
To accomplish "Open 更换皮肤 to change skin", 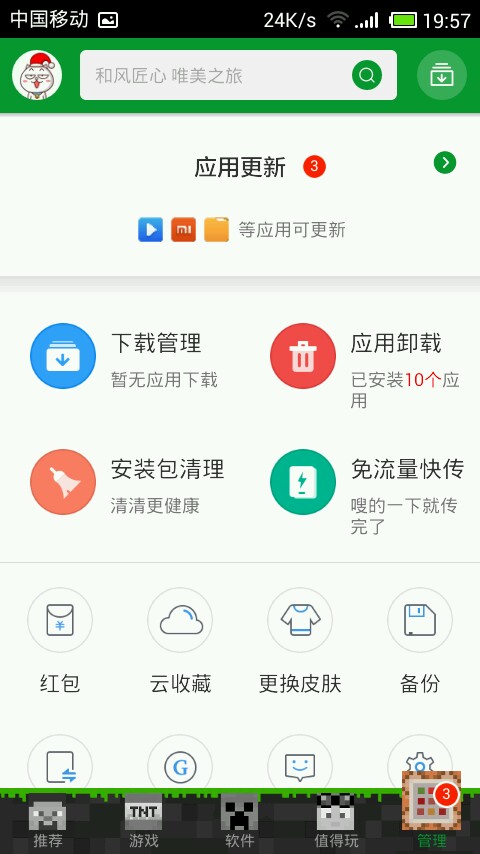I will tap(300, 641).
